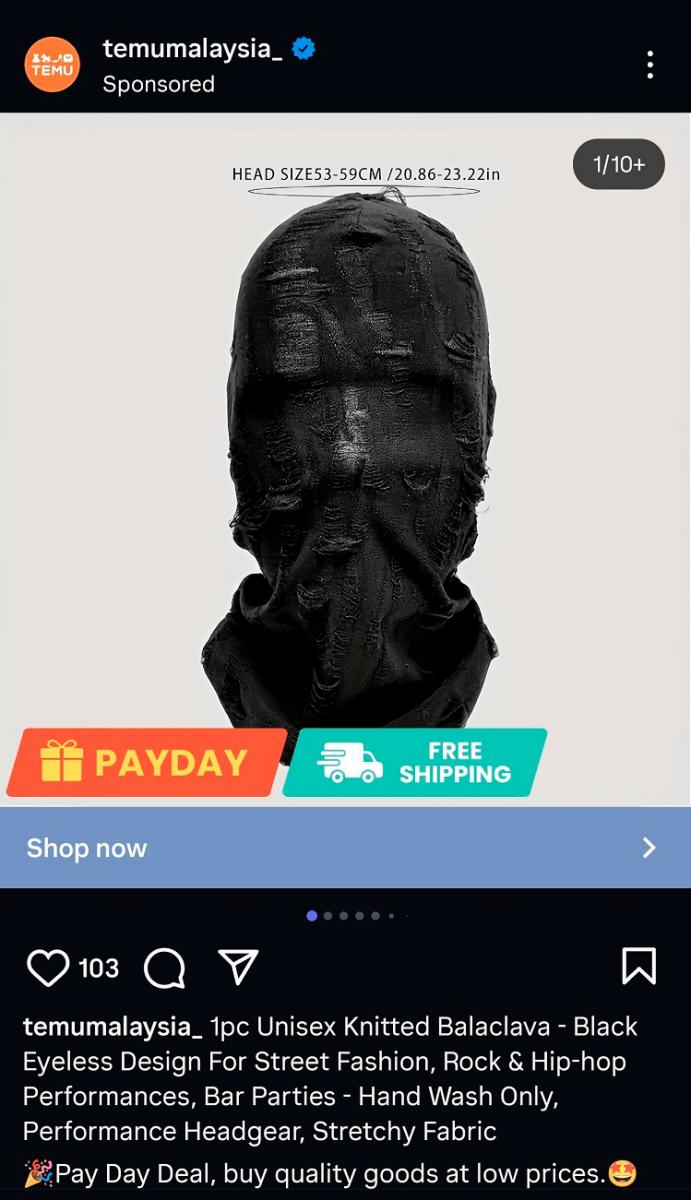Tap the Shop now banner
The height and width of the screenshot is (1200, 691).
[x=345, y=848]
